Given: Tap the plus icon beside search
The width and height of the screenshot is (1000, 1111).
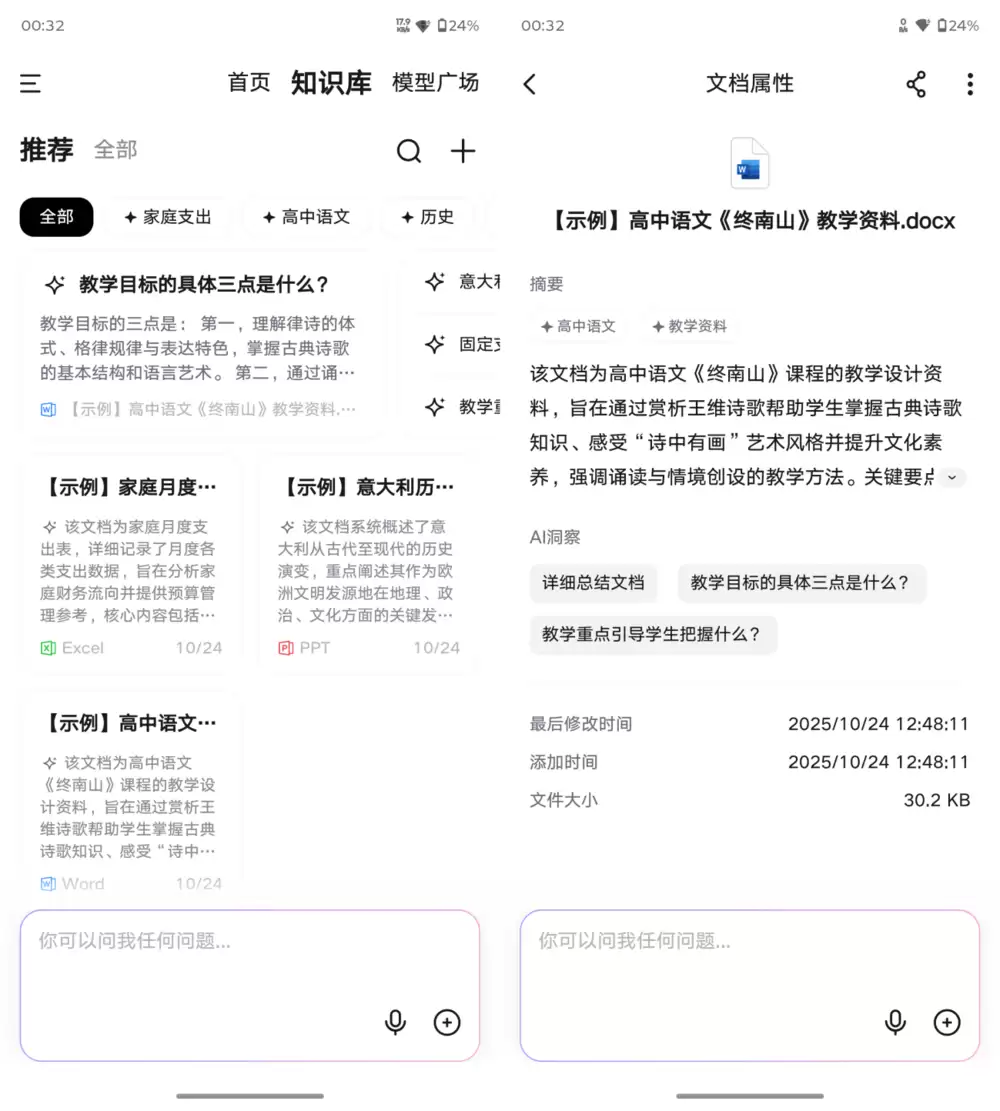Looking at the screenshot, I should pyautogui.click(x=463, y=151).
